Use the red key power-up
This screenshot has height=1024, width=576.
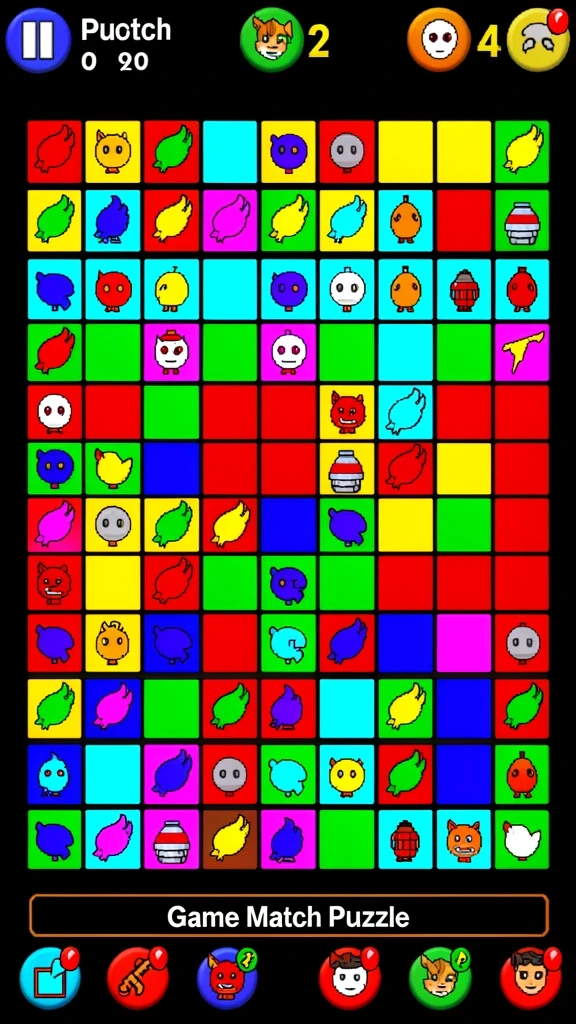coord(138,978)
